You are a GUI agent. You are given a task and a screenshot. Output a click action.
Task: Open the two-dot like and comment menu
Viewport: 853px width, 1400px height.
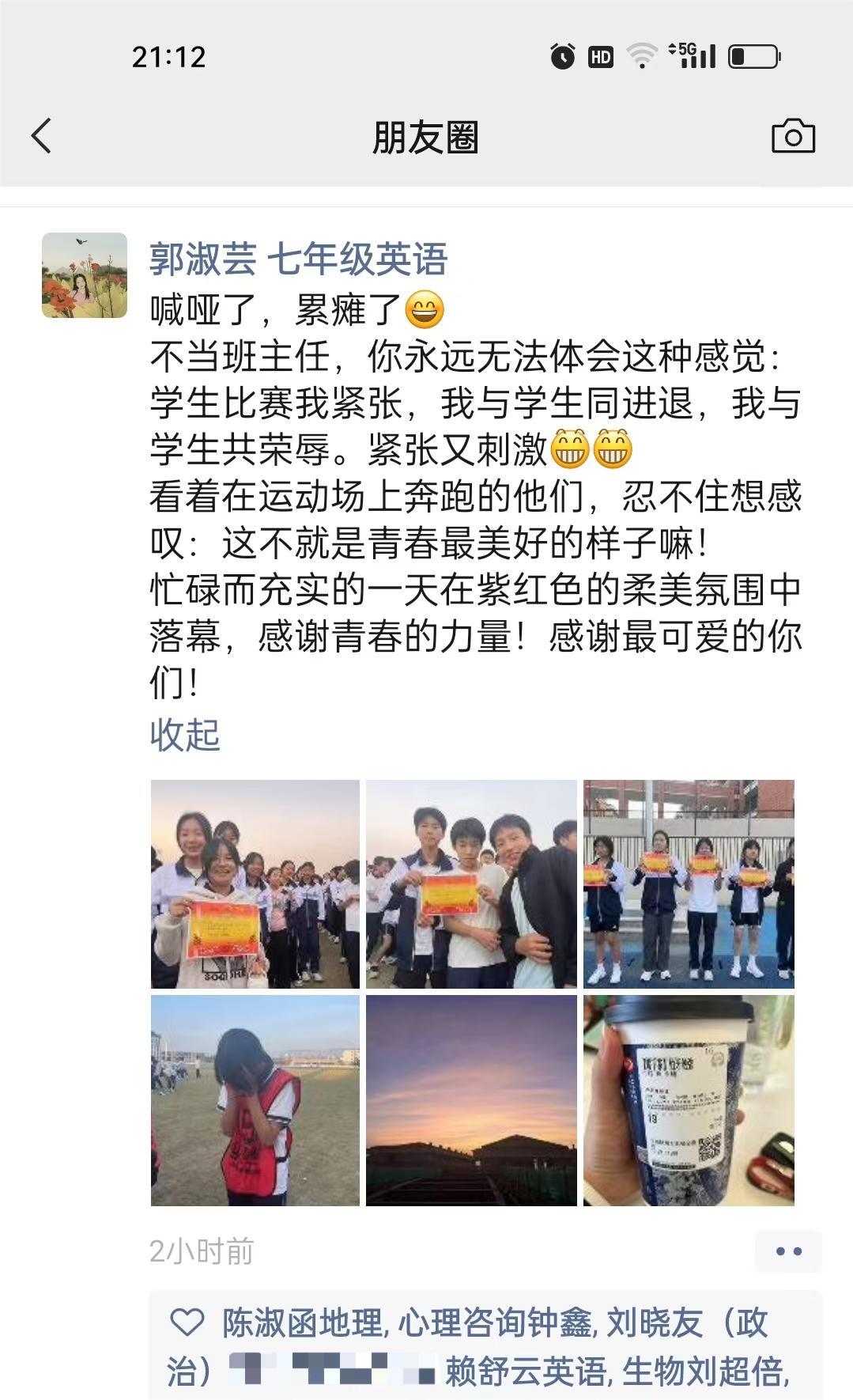coord(788,1251)
